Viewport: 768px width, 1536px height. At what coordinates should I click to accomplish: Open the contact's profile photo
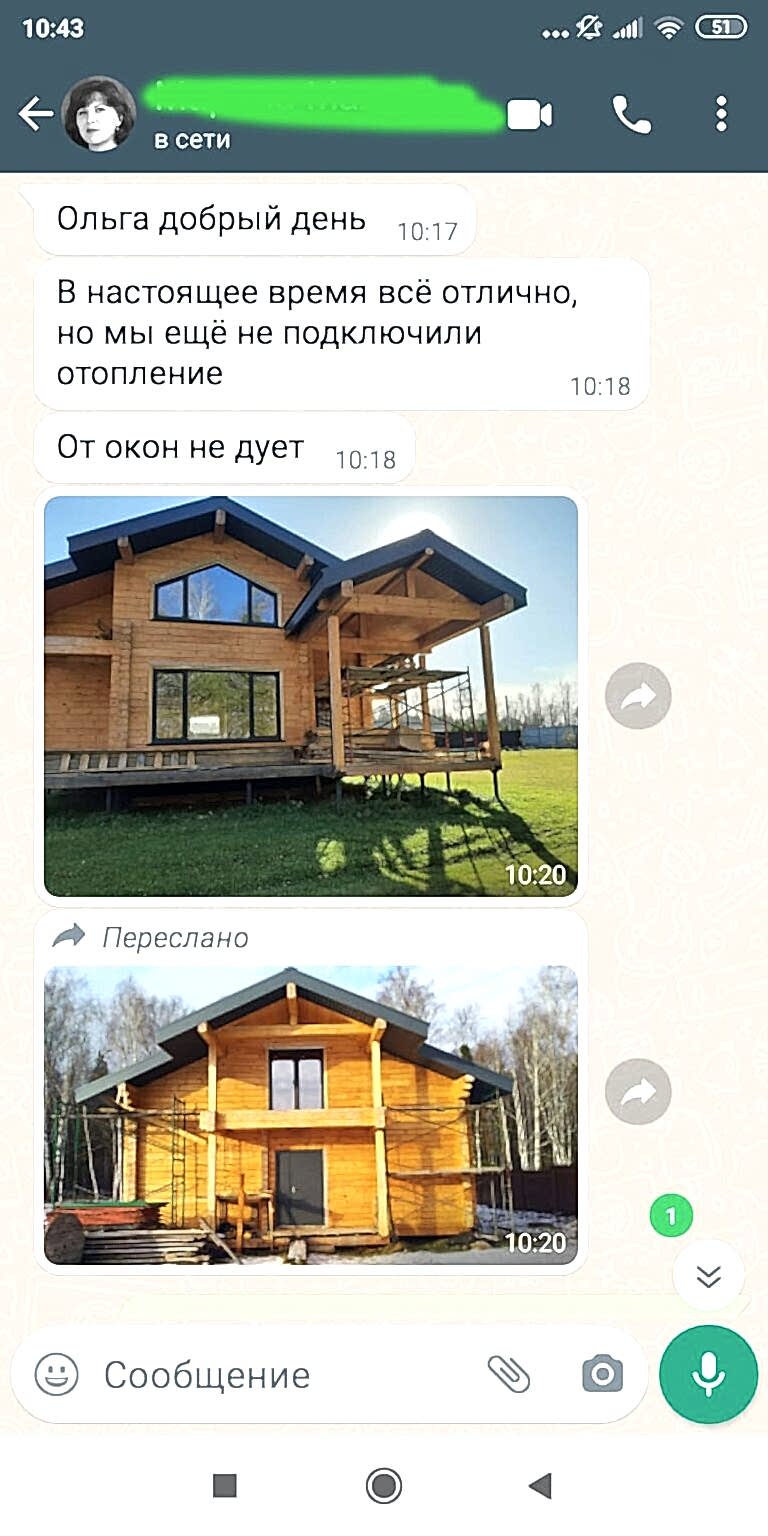(x=99, y=114)
